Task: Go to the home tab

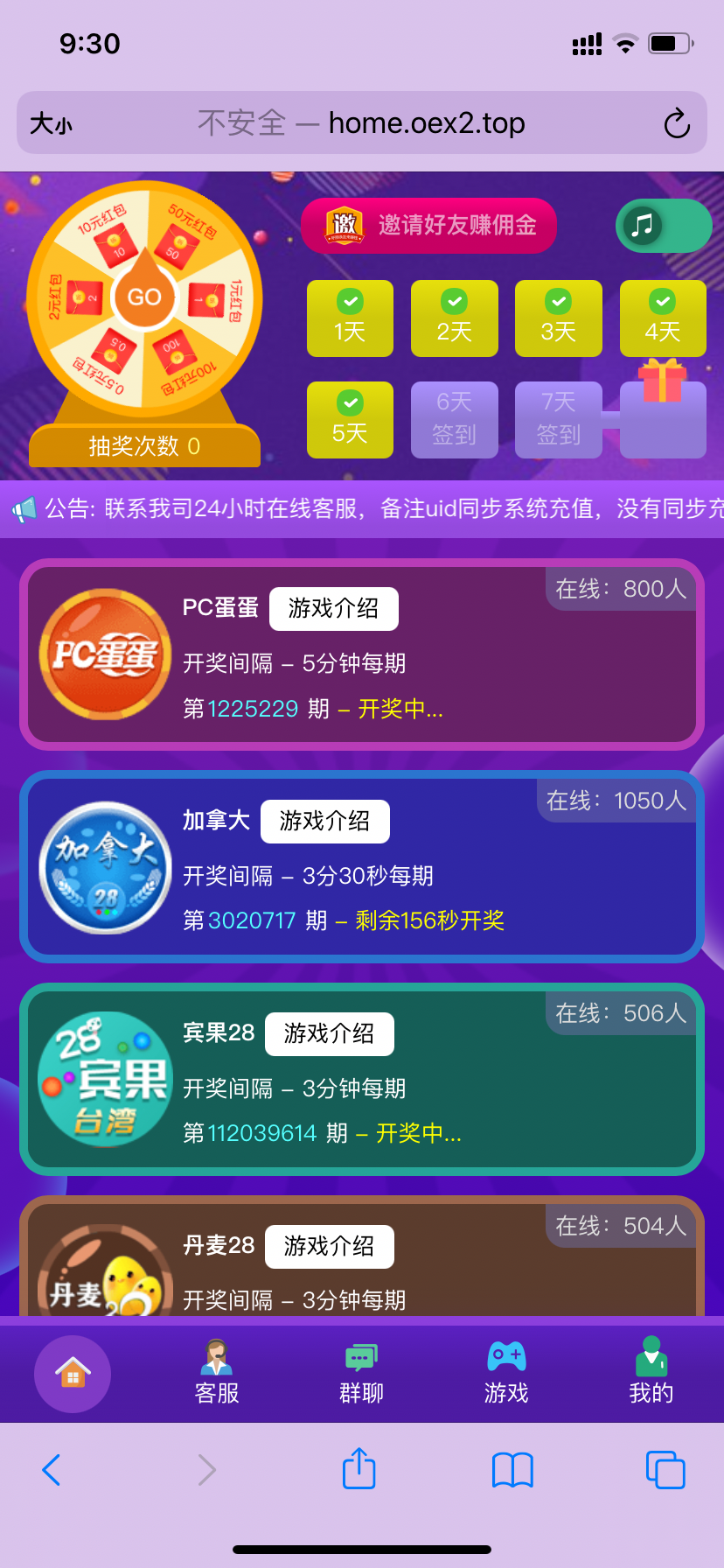Action: pyautogui.click(x=73, y=1374)
